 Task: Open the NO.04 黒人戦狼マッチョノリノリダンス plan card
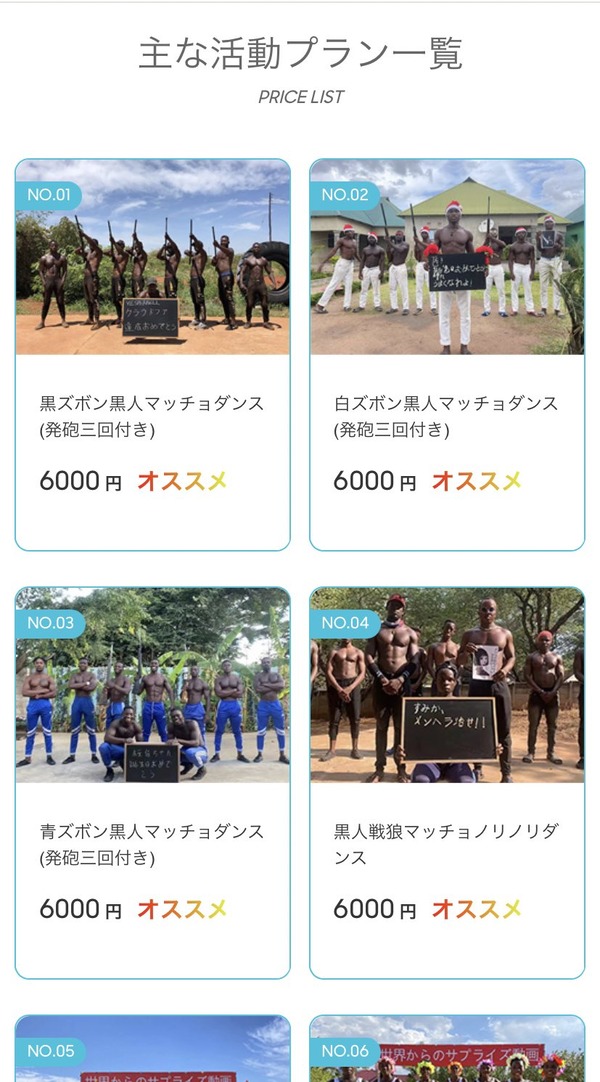coord(447,783)
